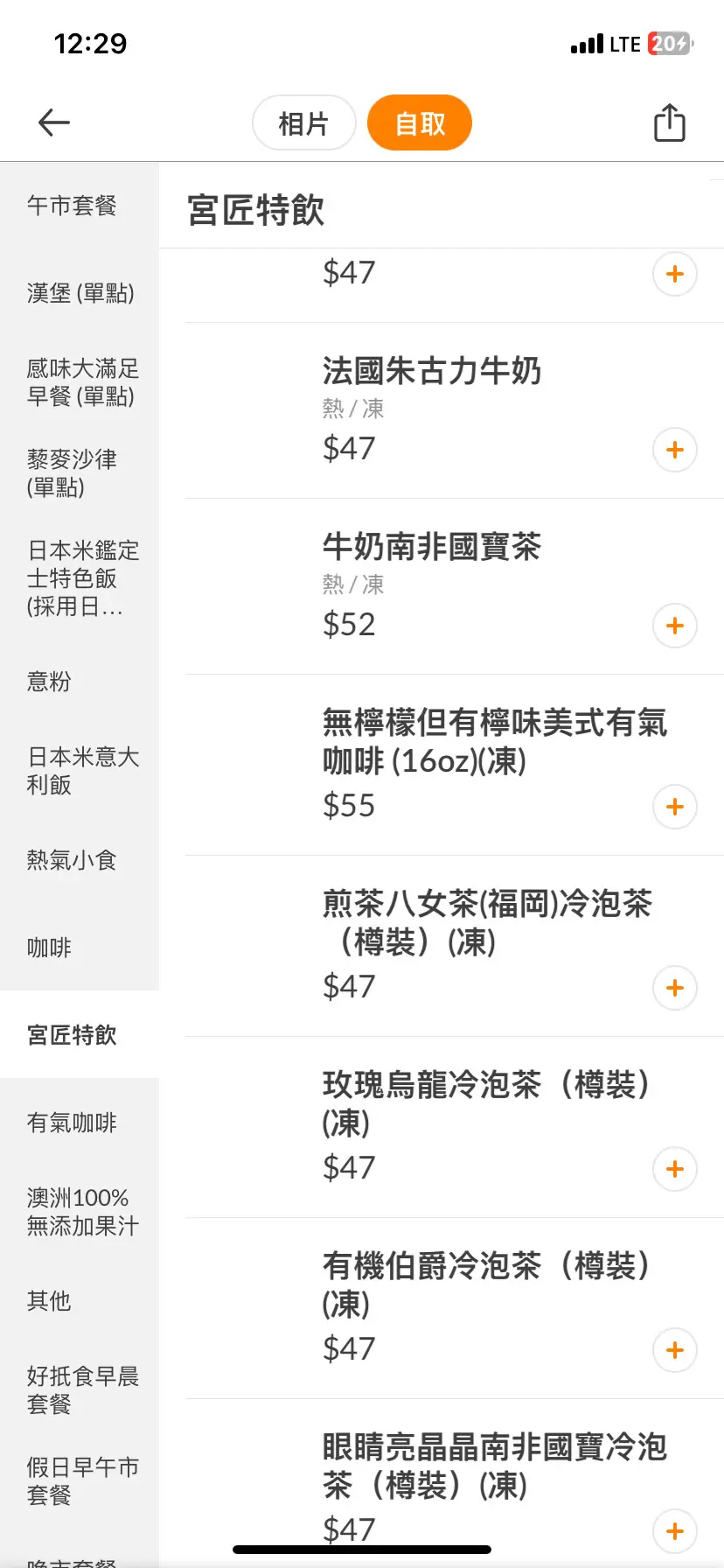Switch to the 相片 tab

(x=303, y=123)
